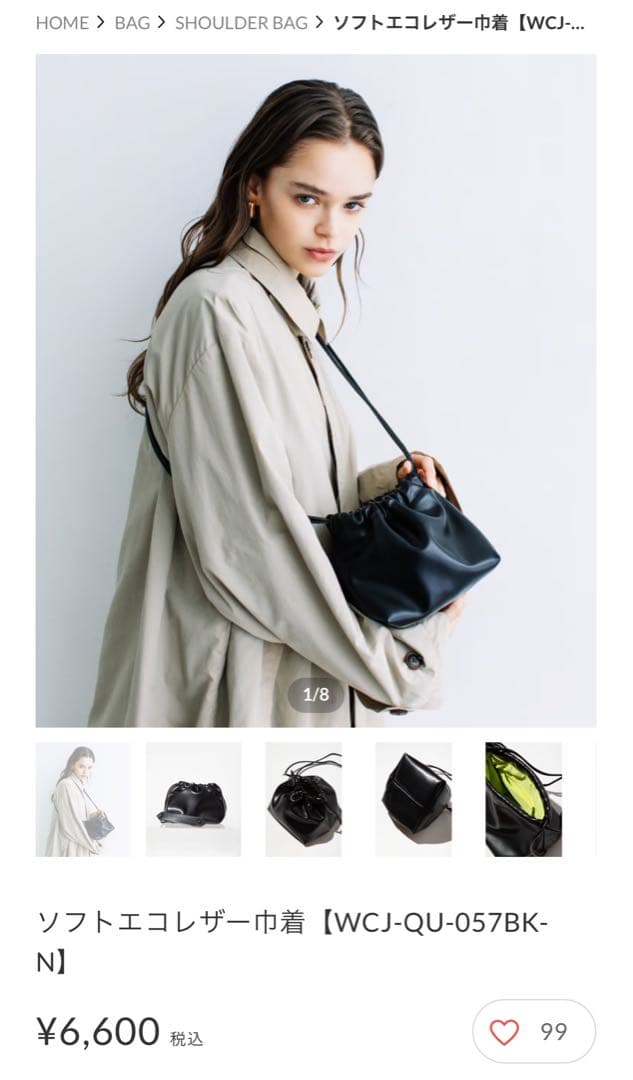Screen dimensions: 633x1080
Task: Open the BAG breadcrumb category
Action: [132, 23]
